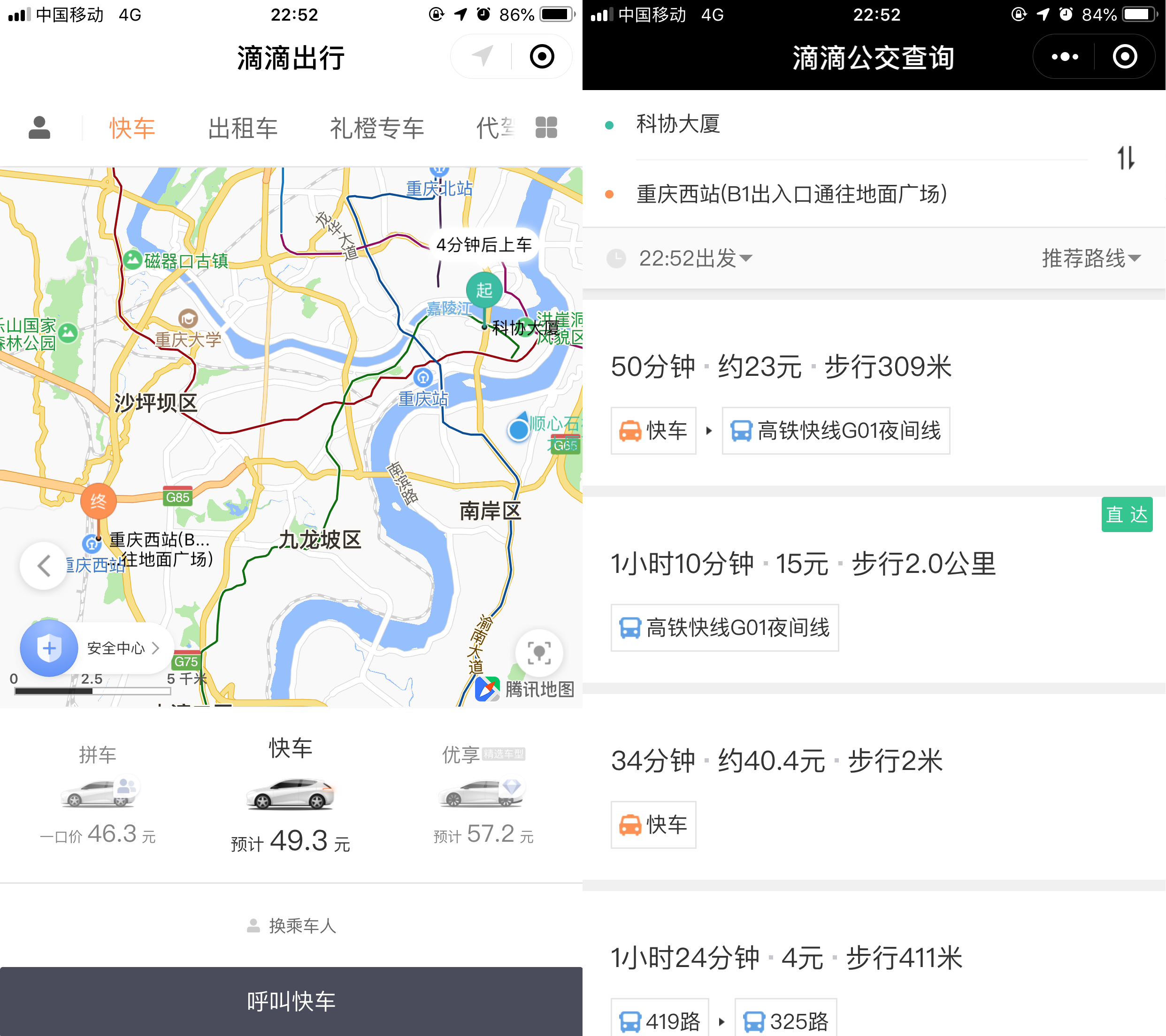Open the 22:52出发 departure time dropdown
Image resolution: width=1166 pixels, height=1036 pixels.
[695, 259]
